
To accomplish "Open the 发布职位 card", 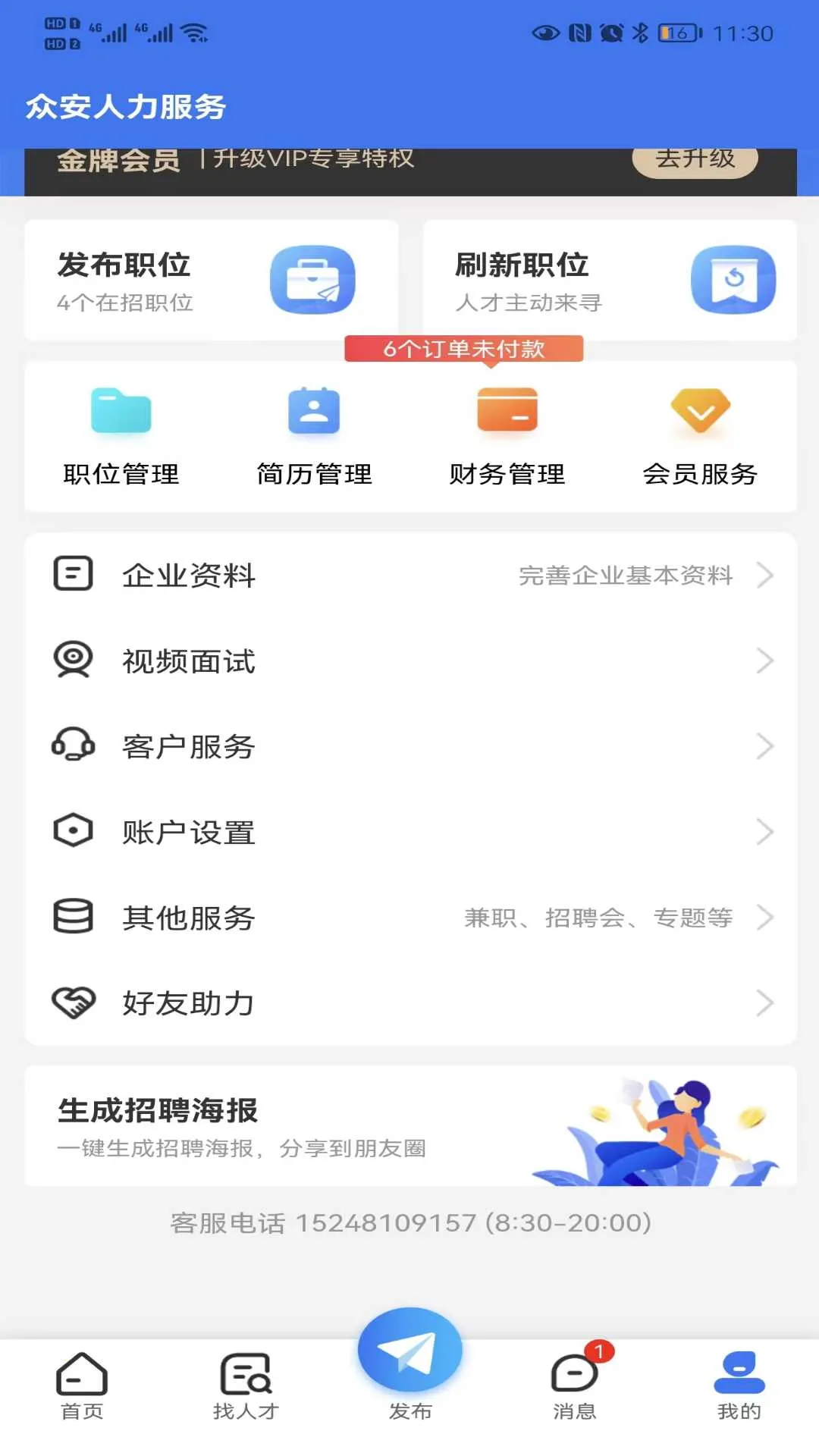I will [x=212, y=281].
